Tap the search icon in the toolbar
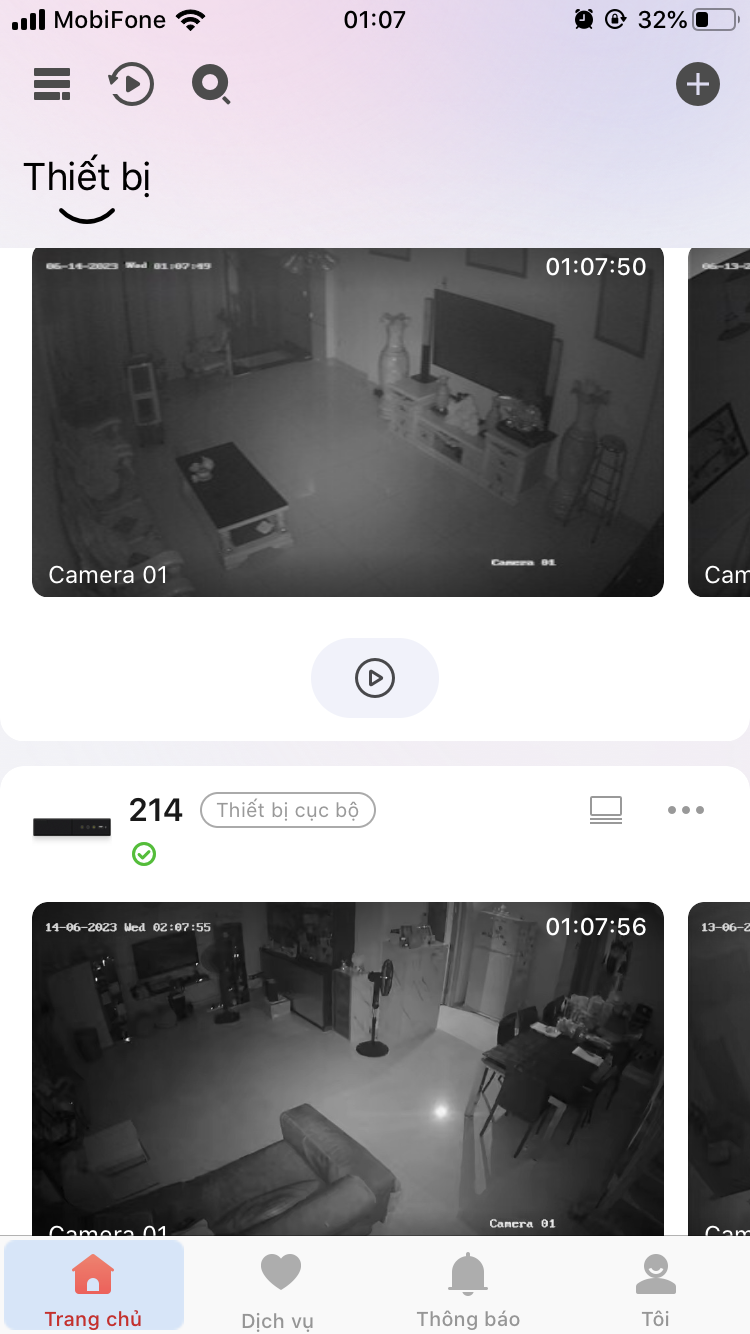This screenshot has width=750, height=1334. coord(211,85)
